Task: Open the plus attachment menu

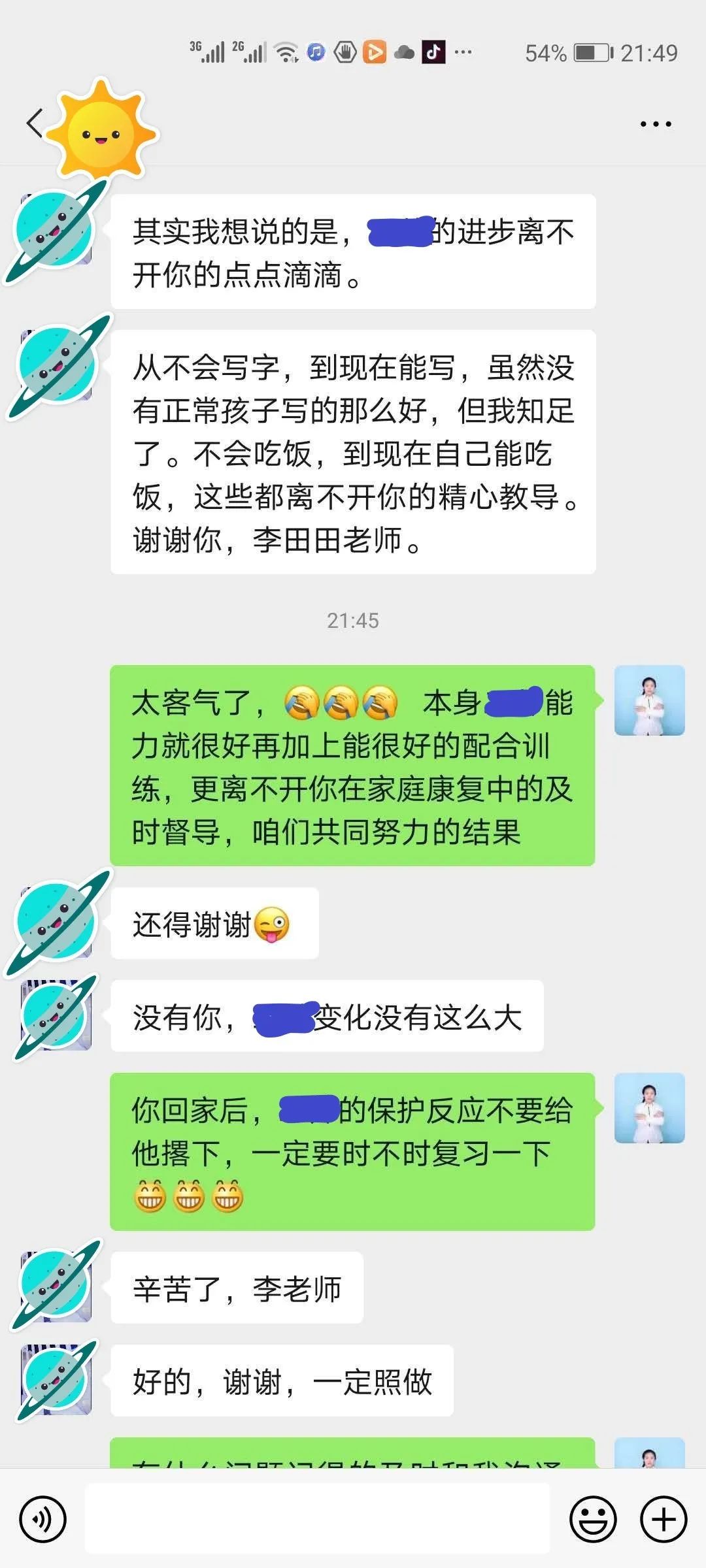Action: coord(663,1520)
